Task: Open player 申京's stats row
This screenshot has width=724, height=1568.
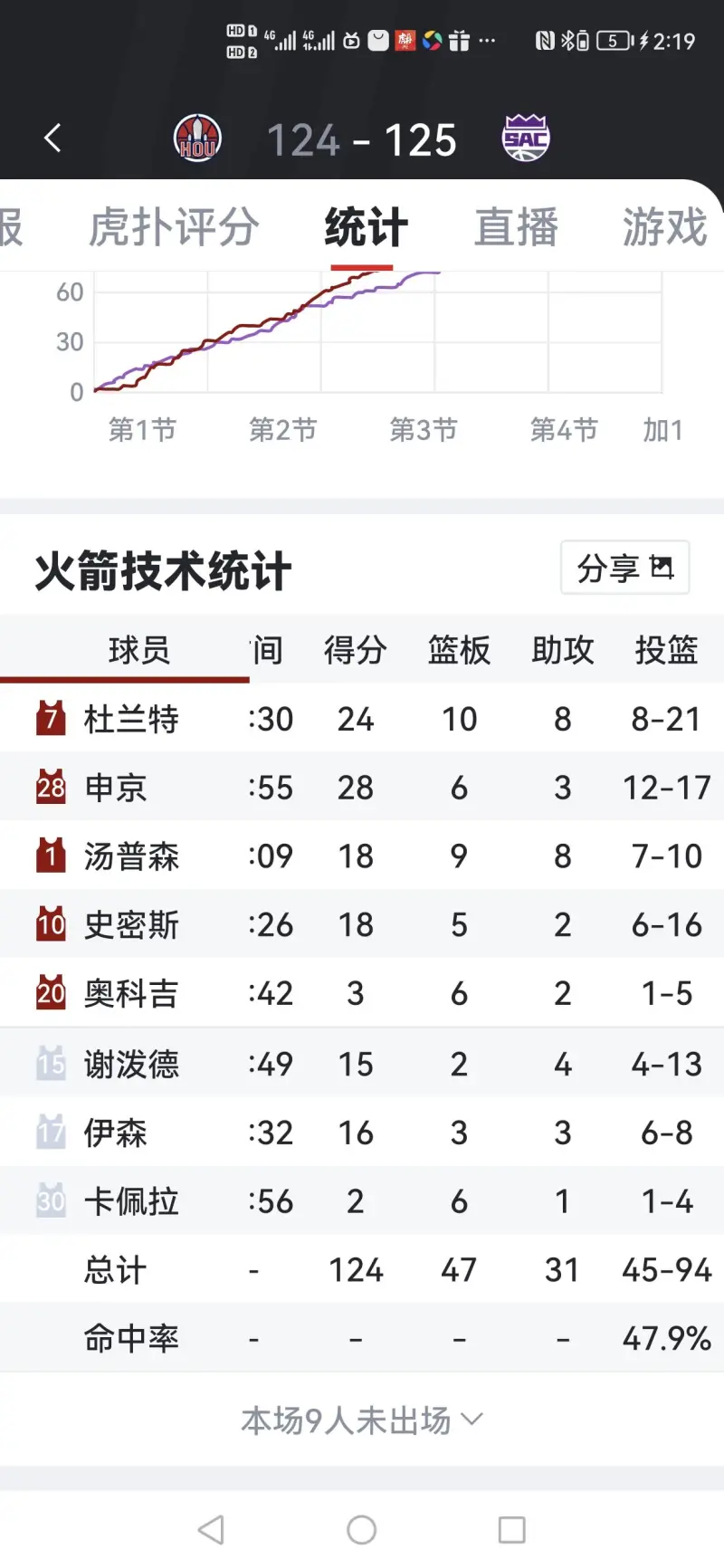Action: tap(115, 788)
